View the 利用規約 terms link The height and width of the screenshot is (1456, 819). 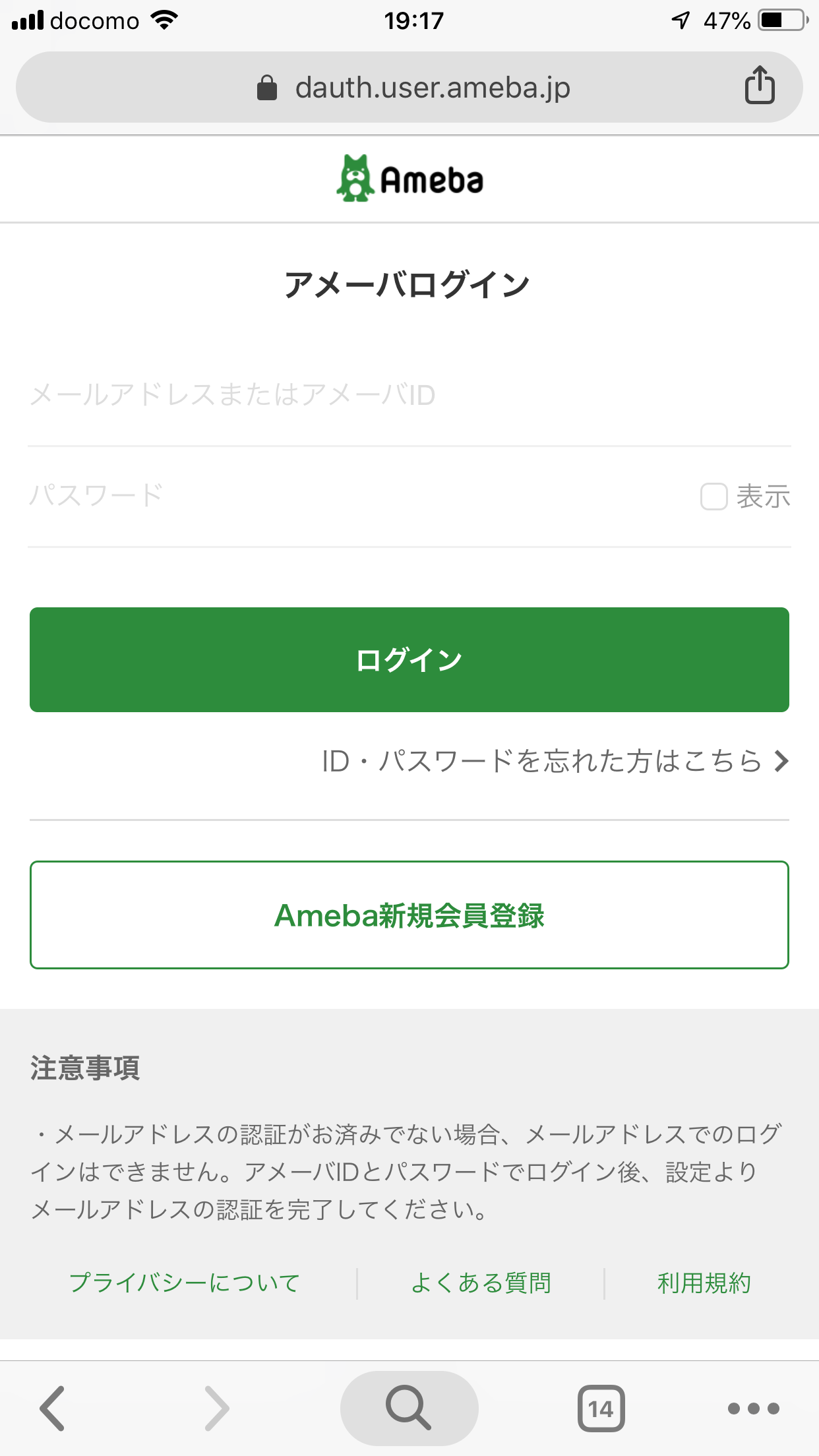click(x=704, y=1283)
